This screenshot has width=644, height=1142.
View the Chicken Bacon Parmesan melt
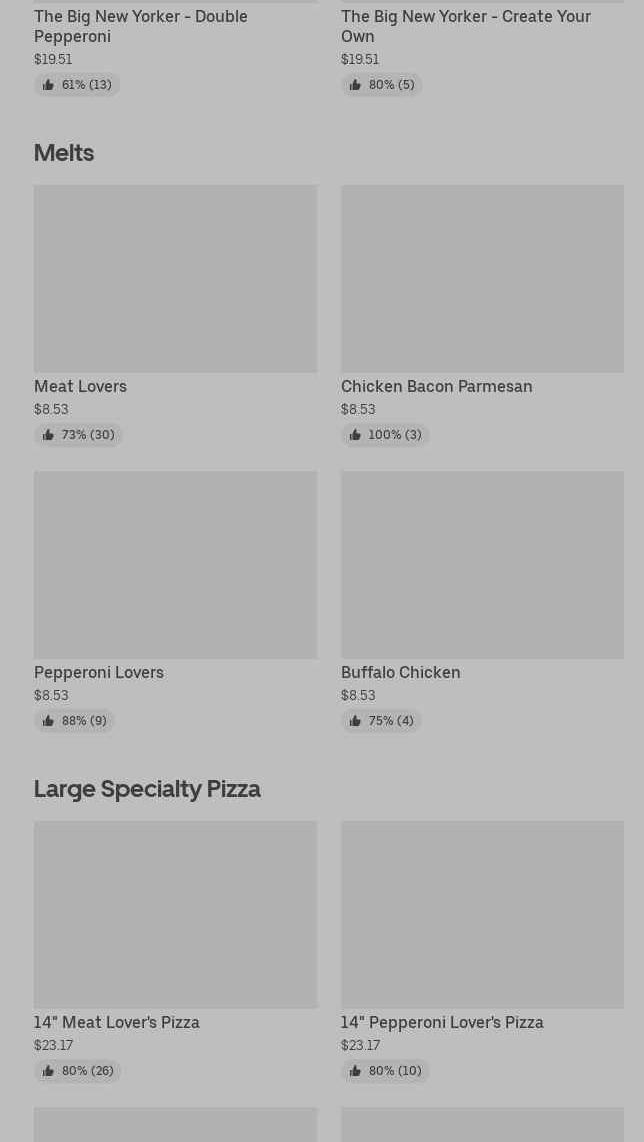482,279
